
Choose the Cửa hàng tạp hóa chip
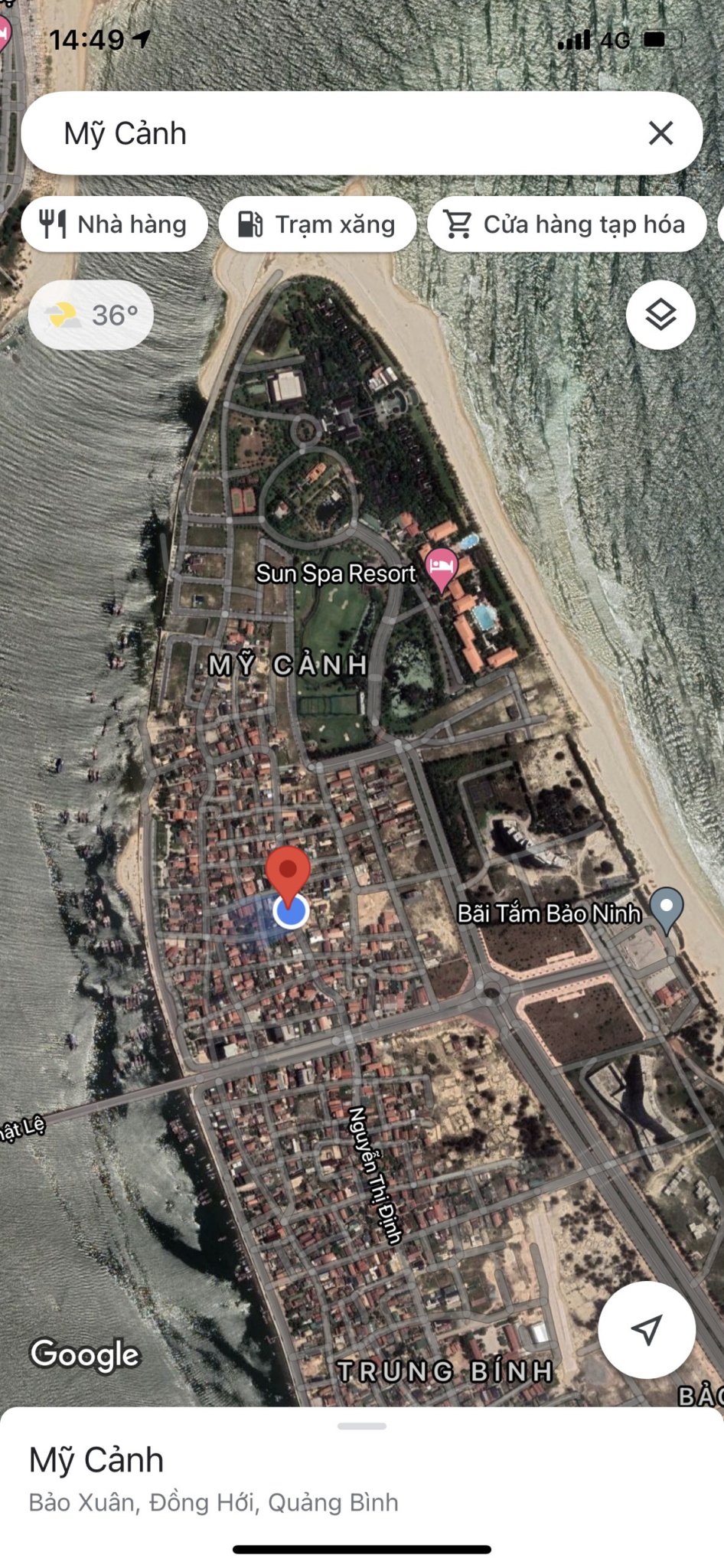[x=567, y=224]
